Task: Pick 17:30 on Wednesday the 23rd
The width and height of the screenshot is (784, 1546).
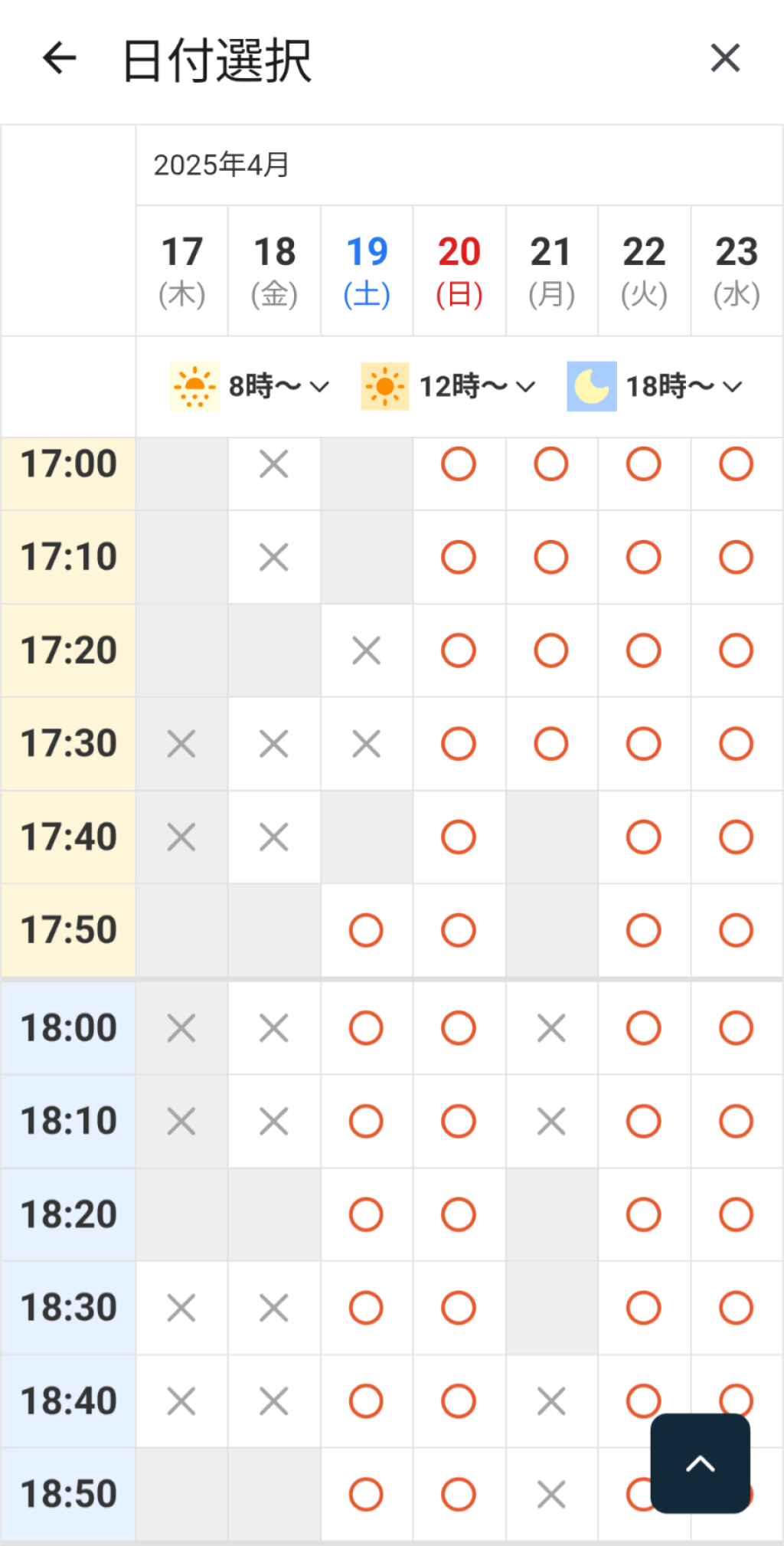Action: 736,743
